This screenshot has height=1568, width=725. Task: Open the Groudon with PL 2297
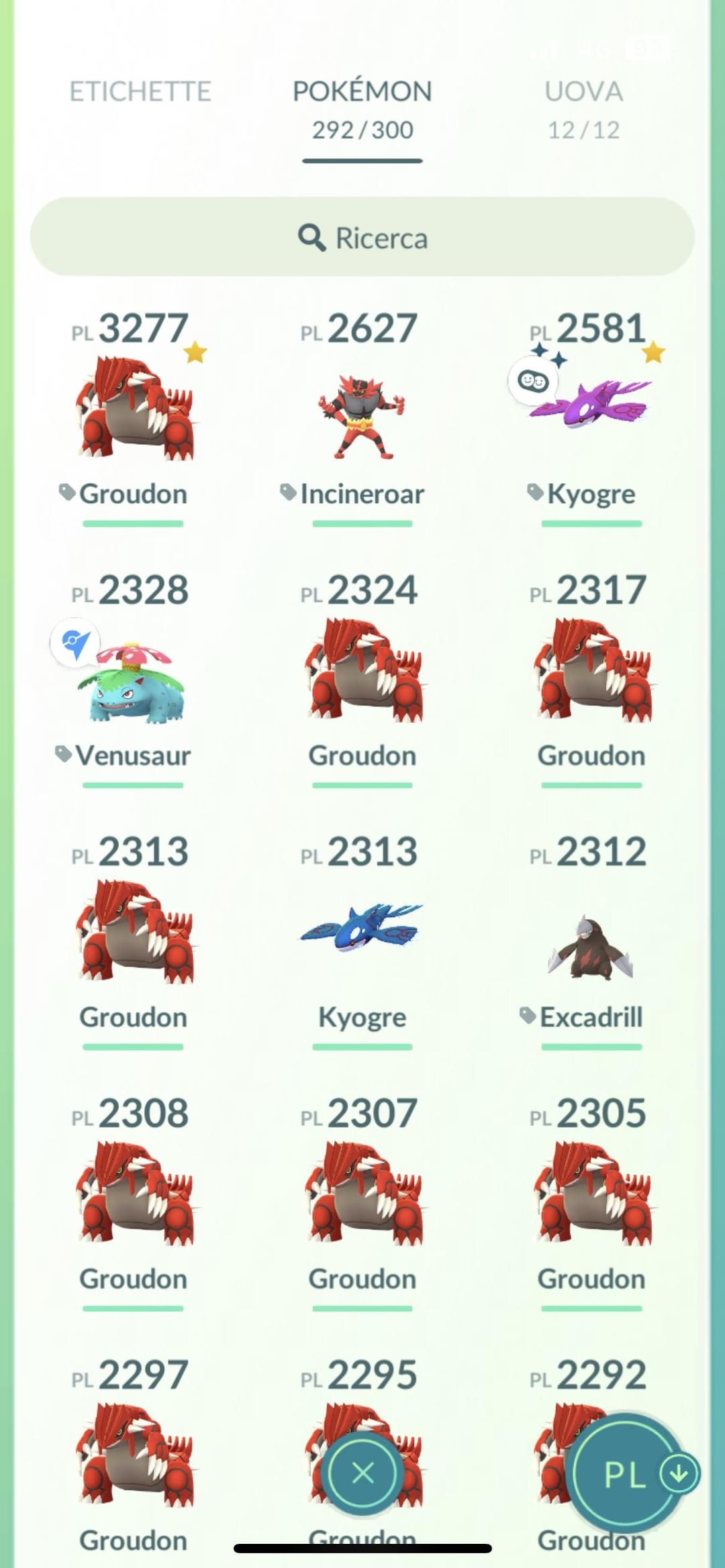(134, 1456)
